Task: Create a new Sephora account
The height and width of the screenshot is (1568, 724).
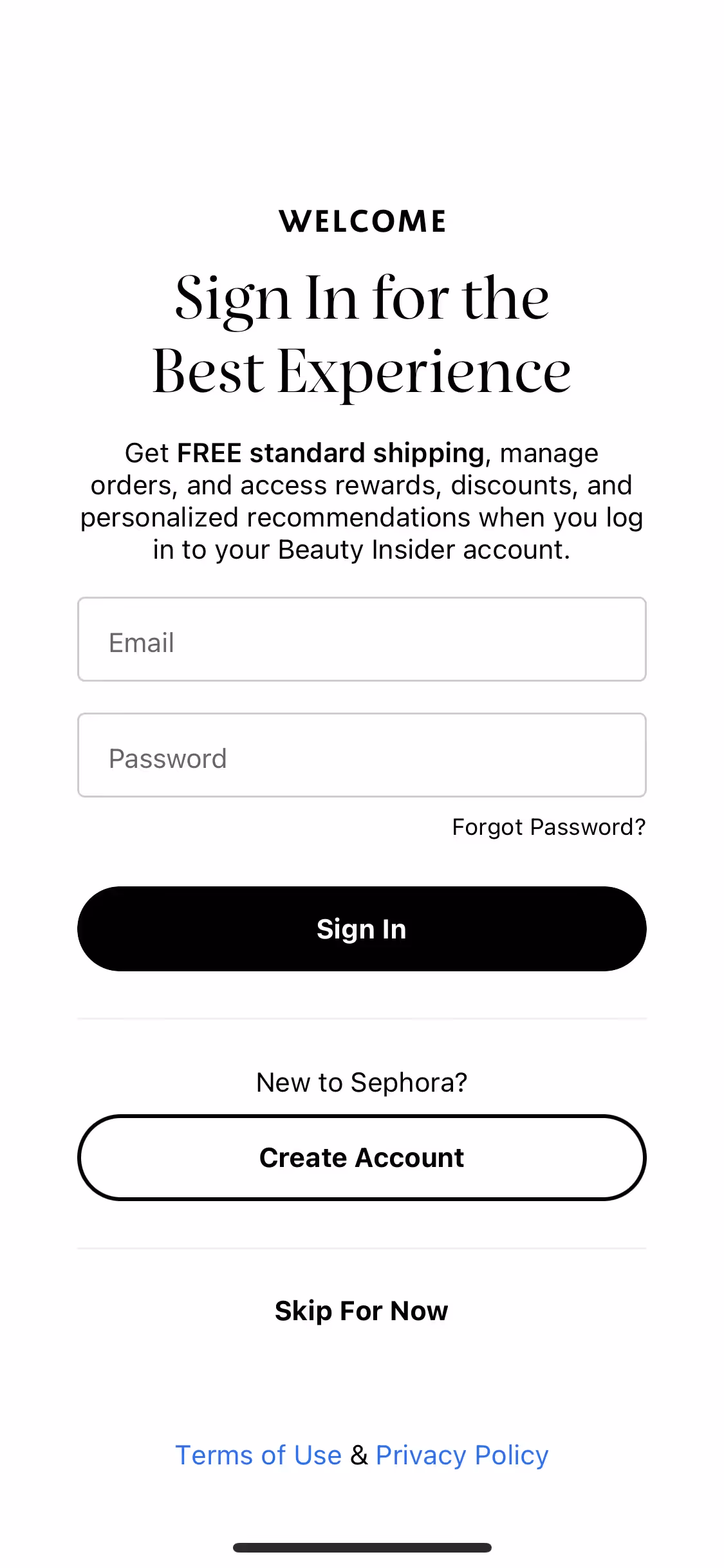Action: coord(362,1157)
